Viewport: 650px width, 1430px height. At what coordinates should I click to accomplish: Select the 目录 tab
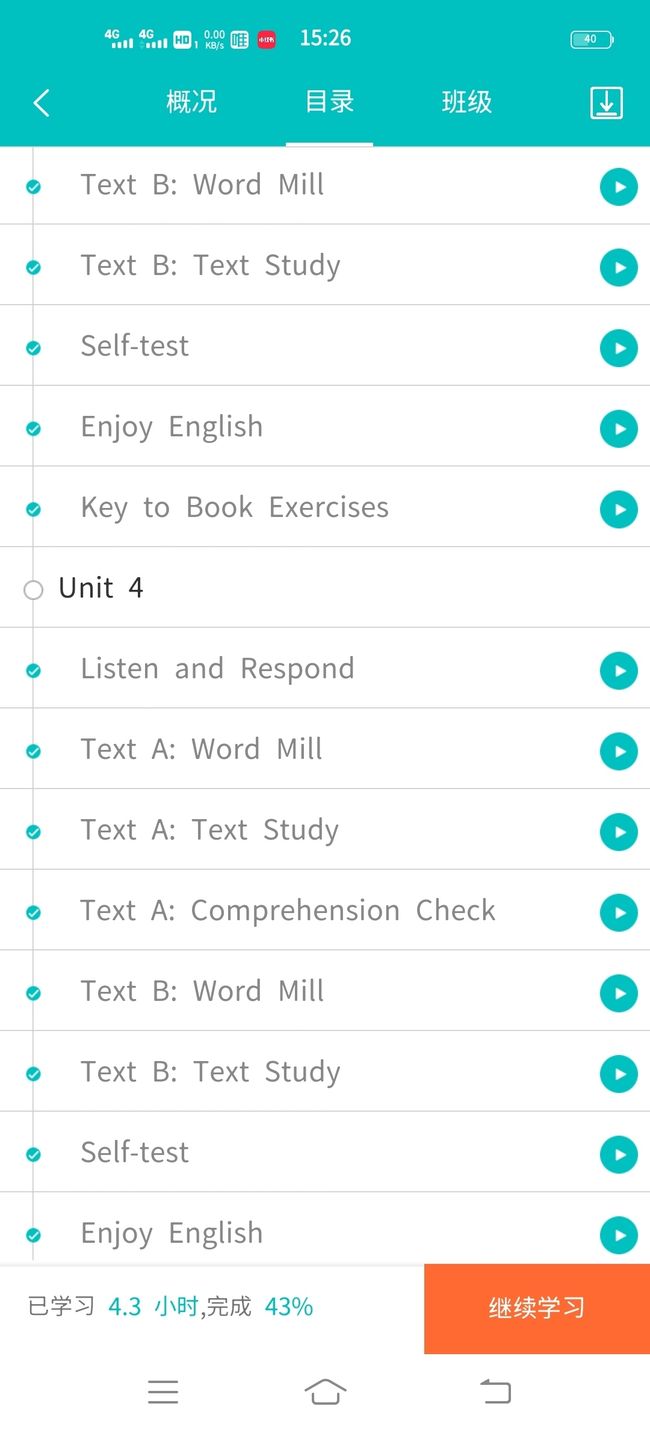pyautogui.click(x=329, y=102)
